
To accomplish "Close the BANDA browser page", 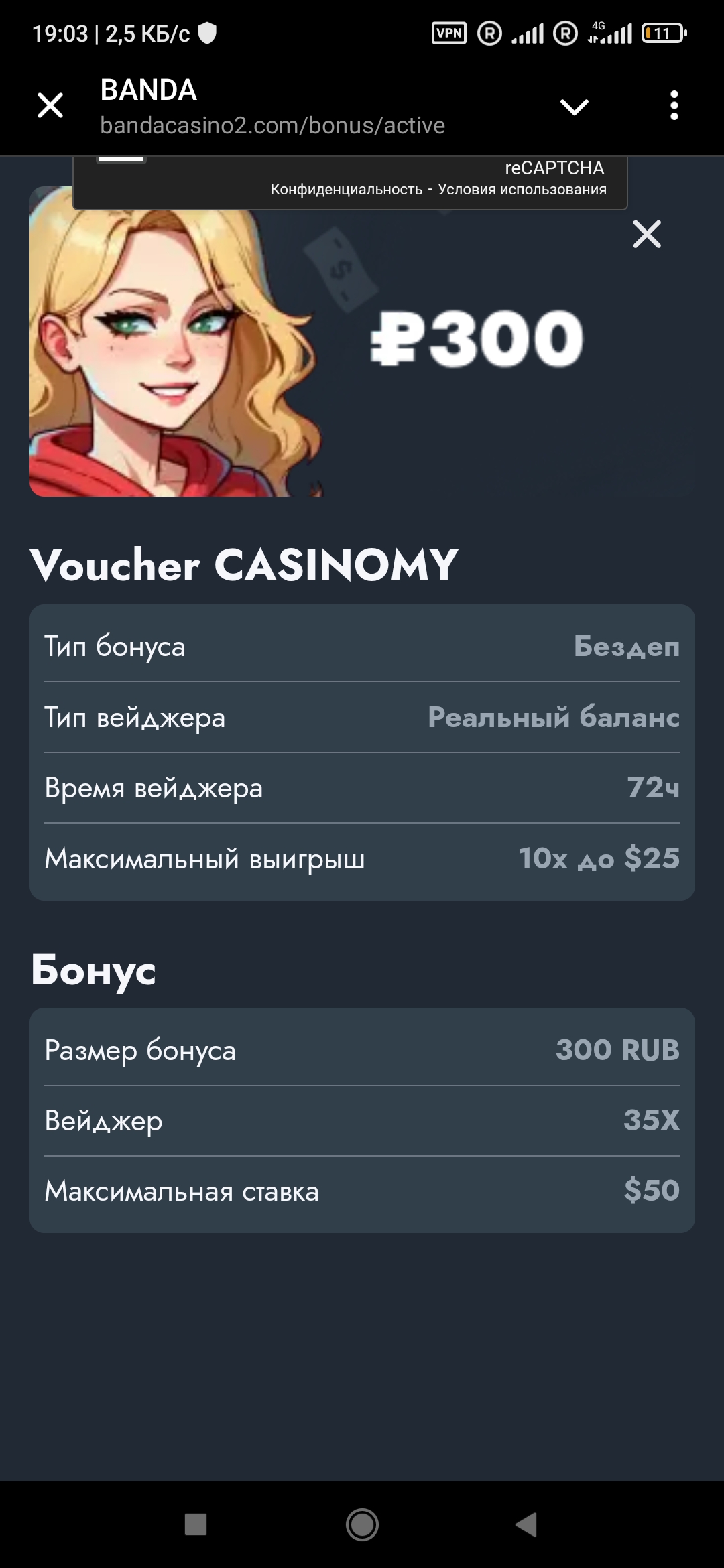I will pos(49,106).
